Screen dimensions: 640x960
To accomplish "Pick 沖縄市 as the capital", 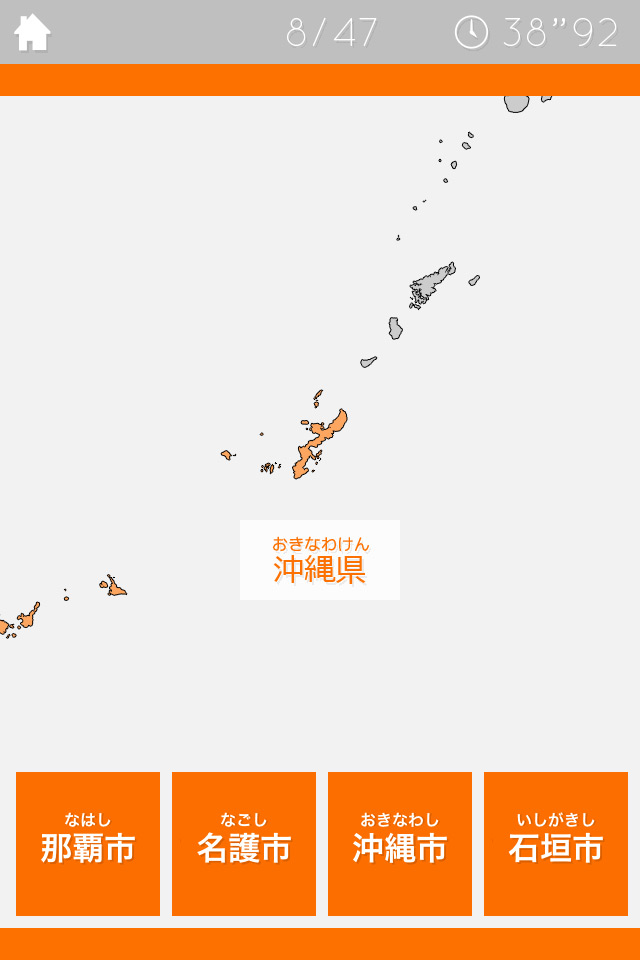I will pyautogui.click(x=400, y=844).
